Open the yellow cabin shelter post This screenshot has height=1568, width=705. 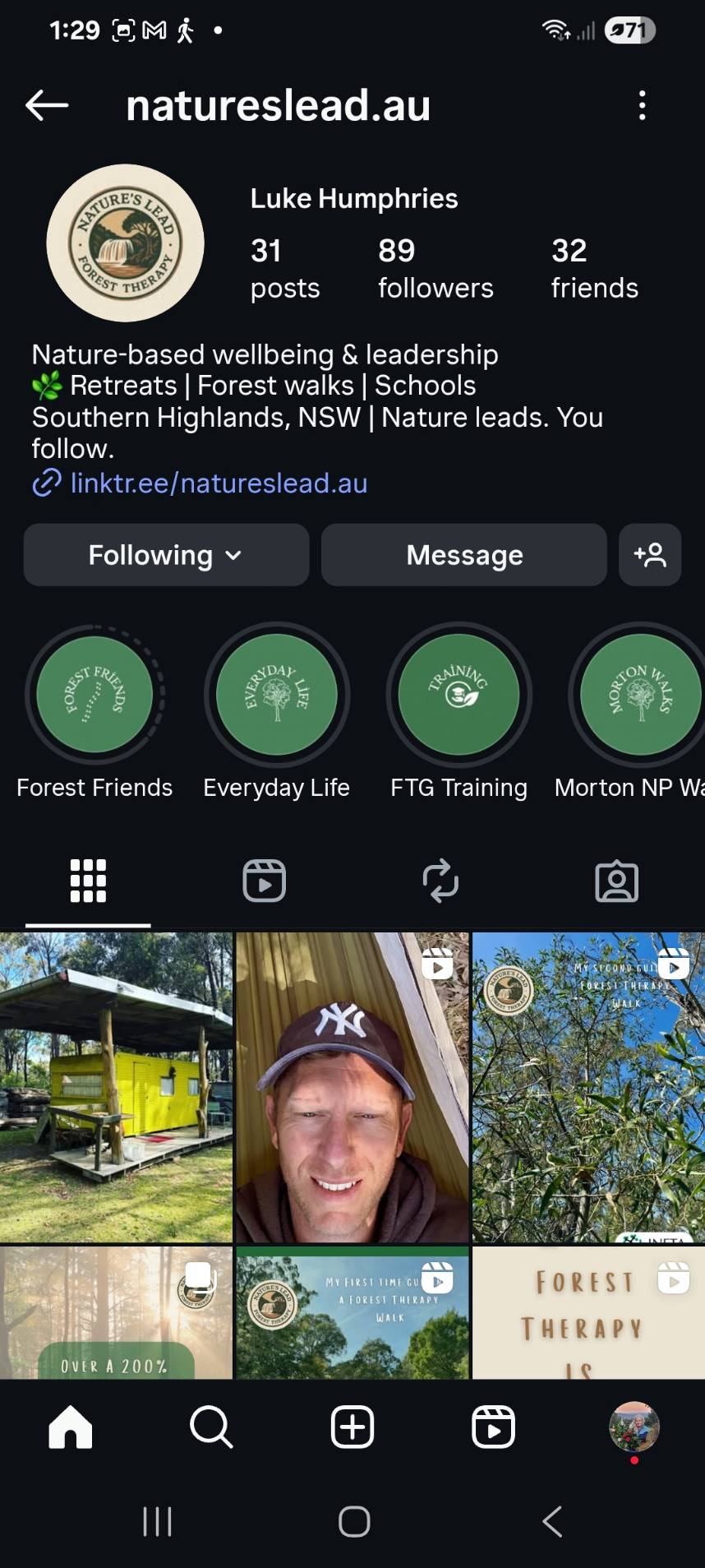(116, 1086)
